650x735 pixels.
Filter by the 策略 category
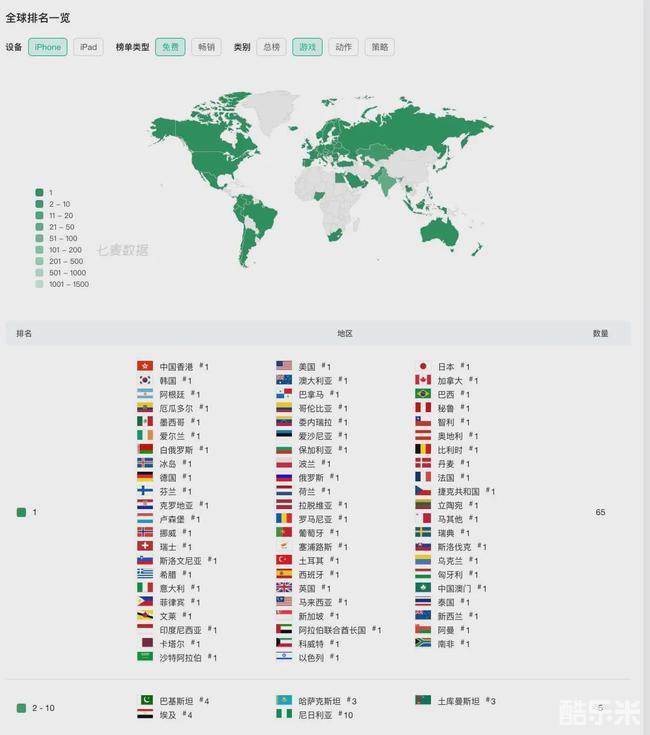pos(380,47)
